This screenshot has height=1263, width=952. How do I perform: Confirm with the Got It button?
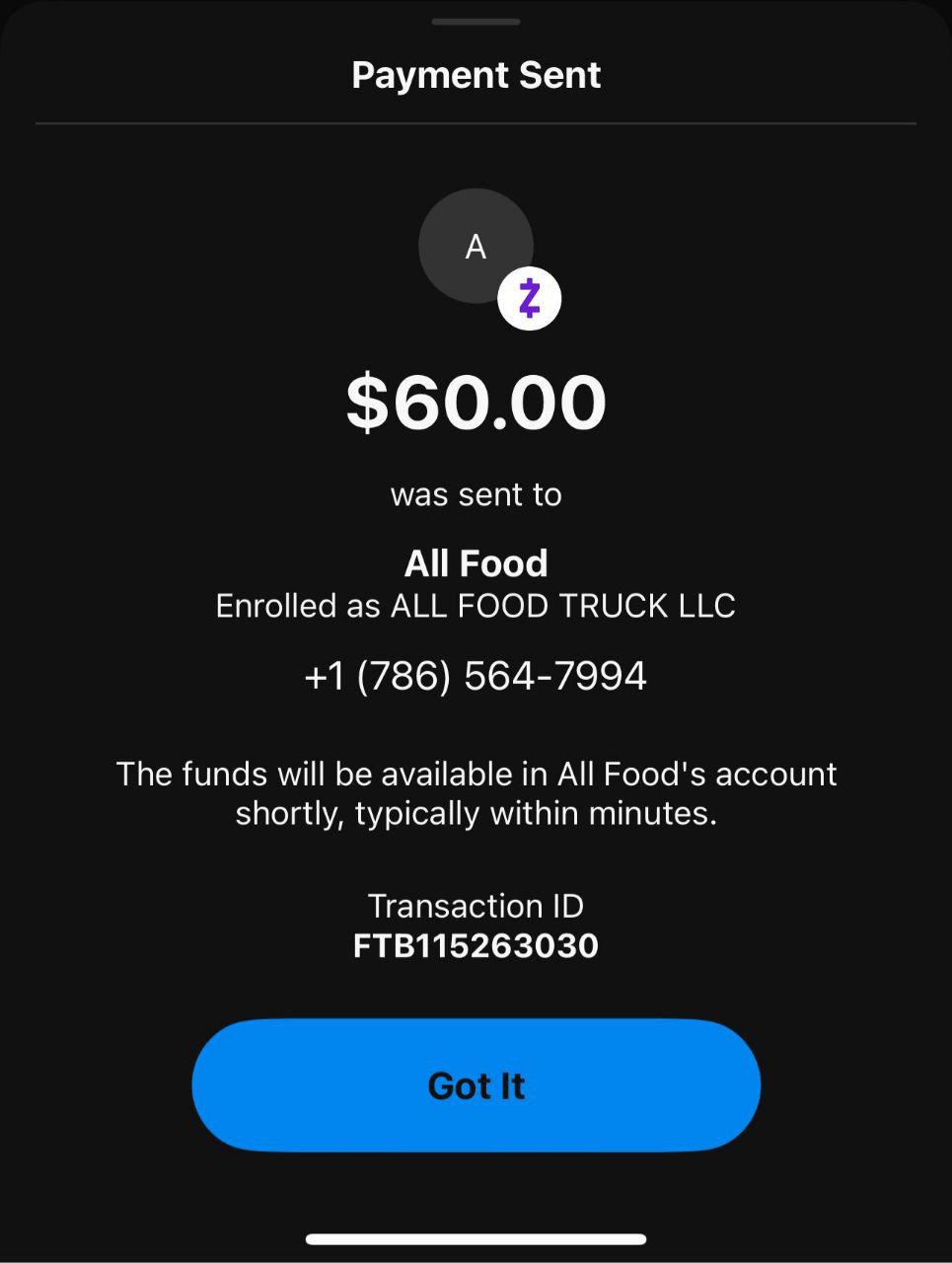pos(476,1085)
